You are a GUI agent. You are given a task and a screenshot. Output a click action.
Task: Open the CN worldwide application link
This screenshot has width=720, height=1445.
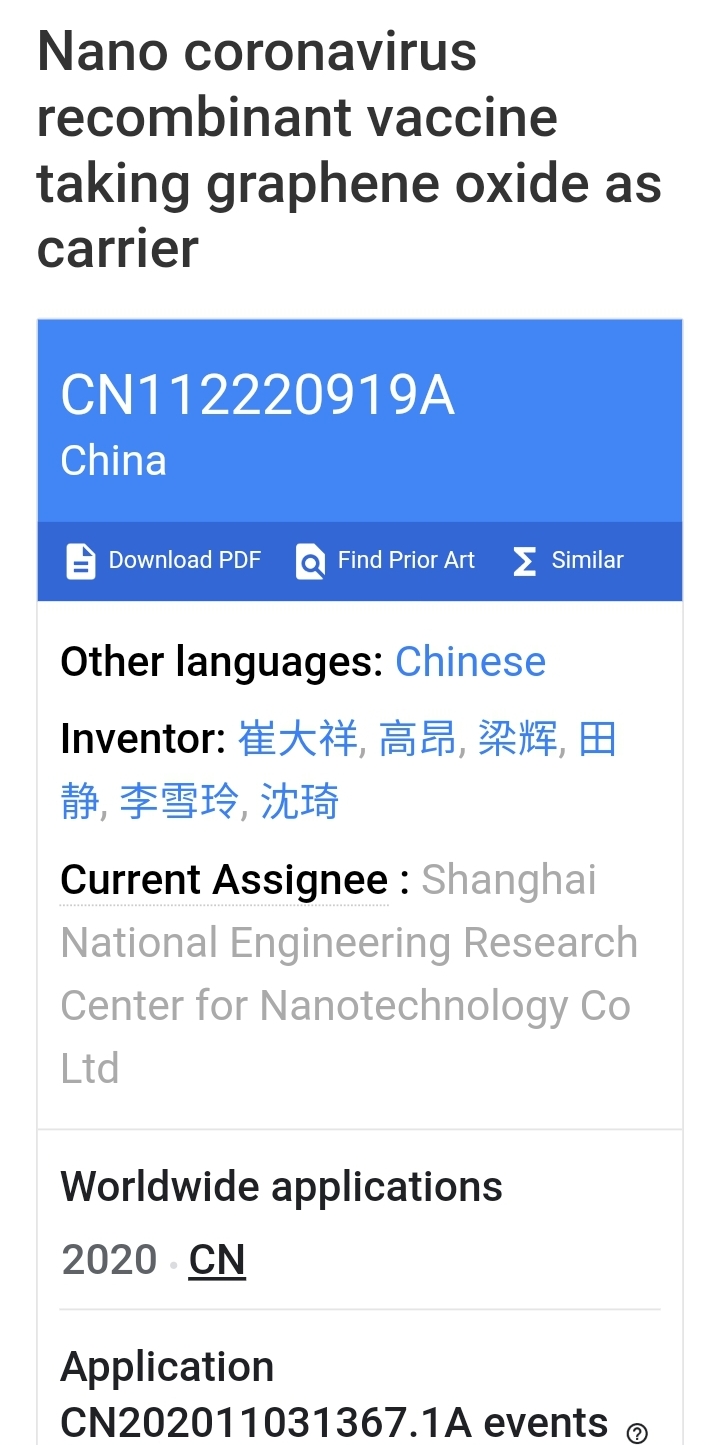(217, 1260)
